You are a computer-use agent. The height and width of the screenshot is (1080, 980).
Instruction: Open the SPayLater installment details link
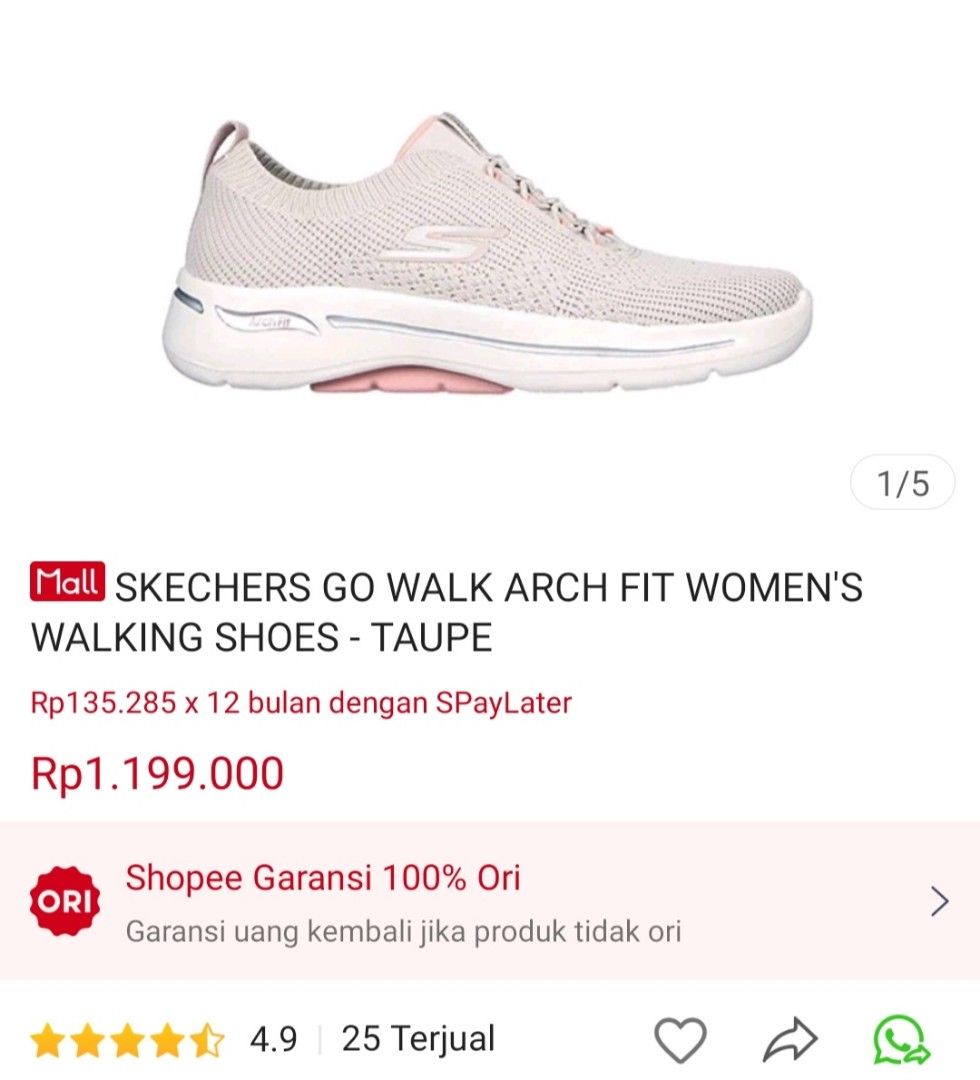pyautogui.click(x=300, y=703)
